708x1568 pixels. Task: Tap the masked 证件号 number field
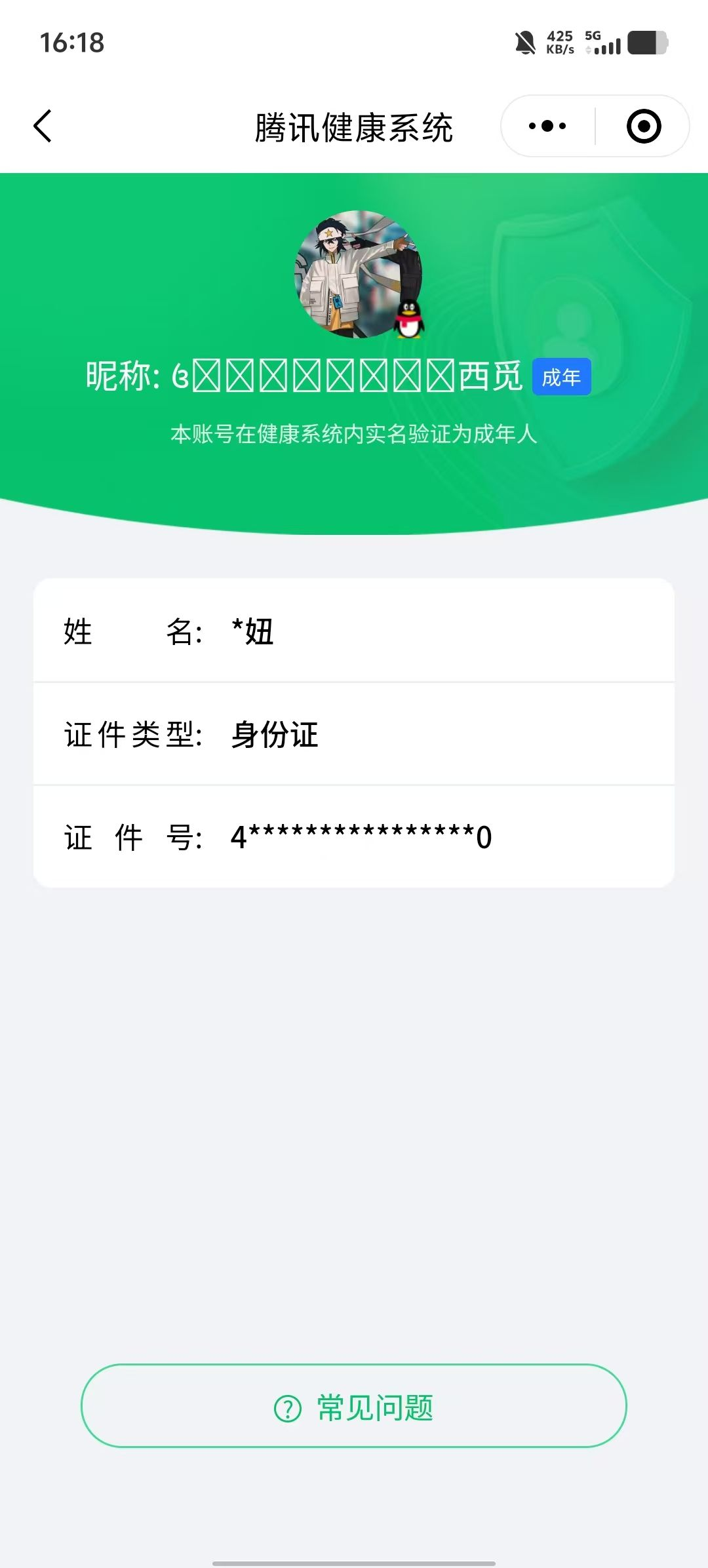361,836
